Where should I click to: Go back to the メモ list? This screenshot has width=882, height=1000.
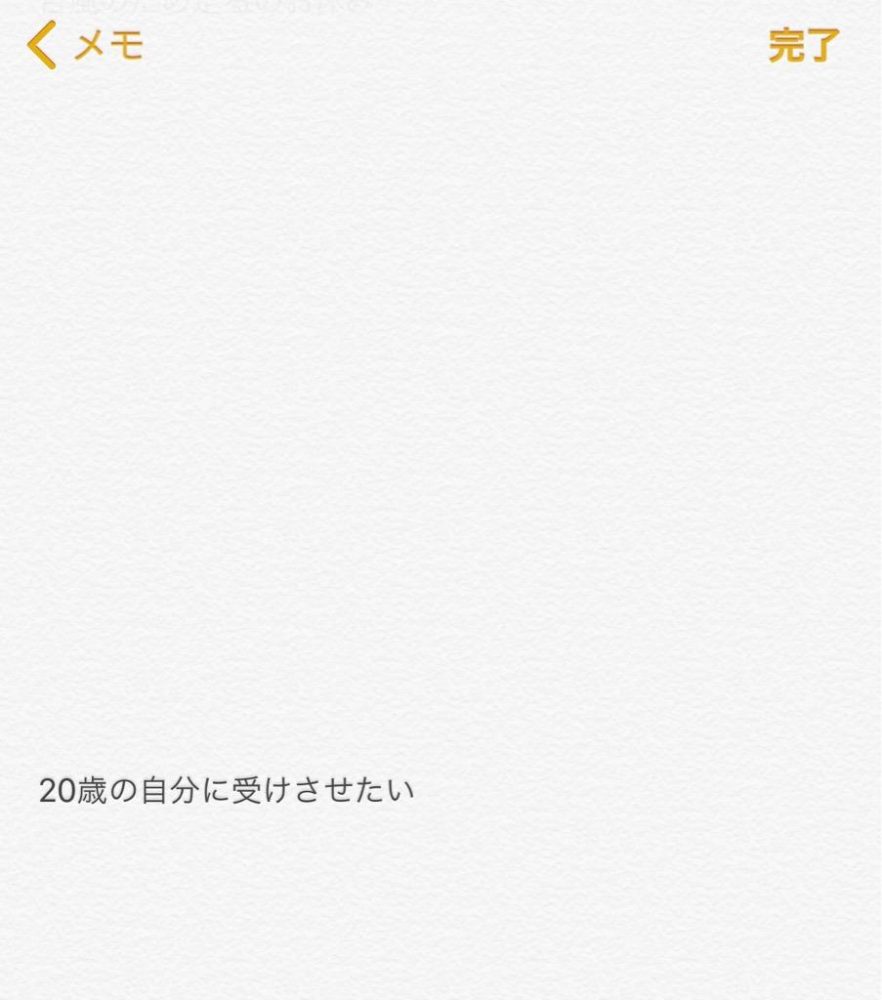point(86,46)
